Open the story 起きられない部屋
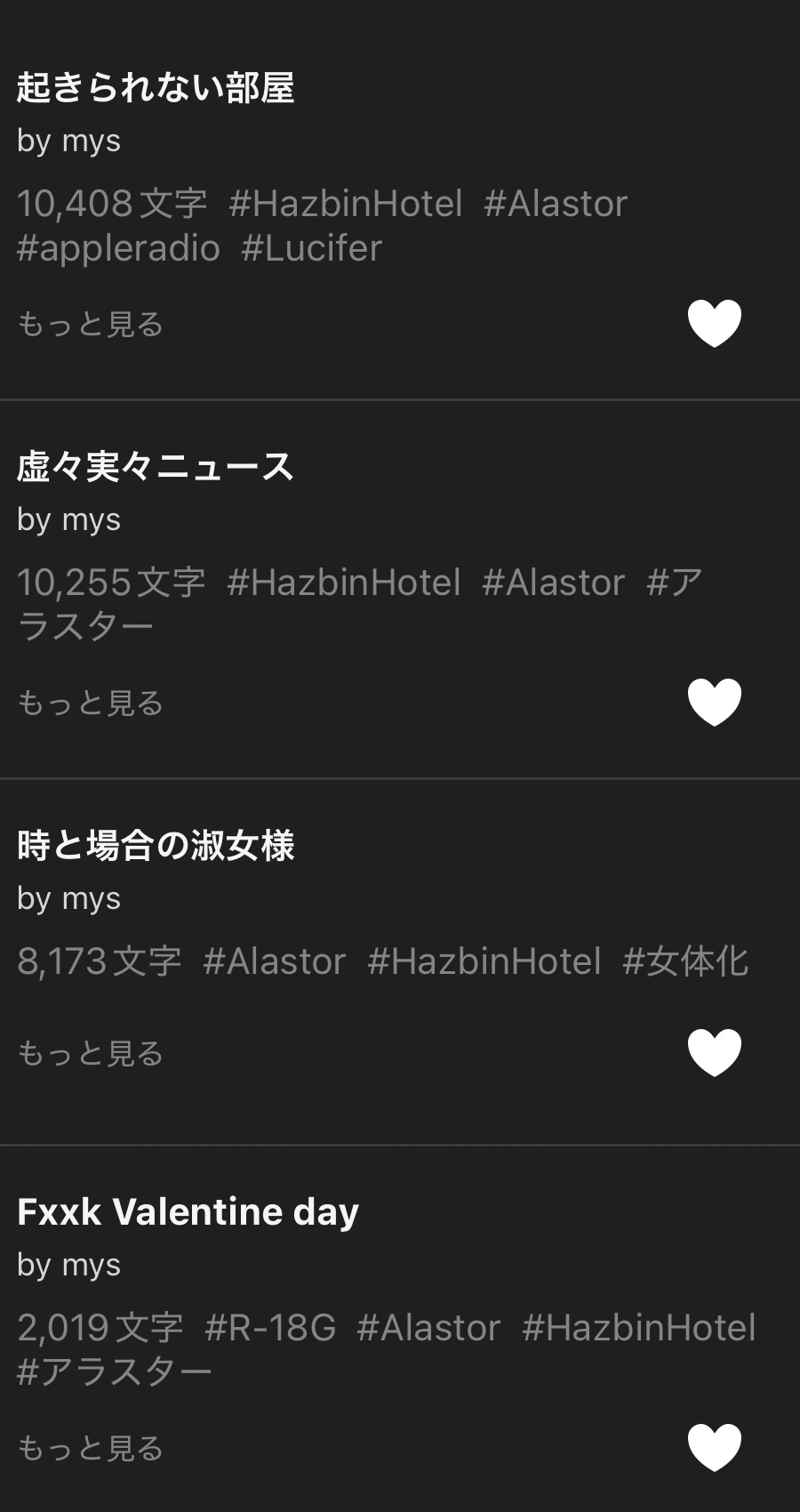The height and width of the screenshot is (1512, 800). click(156, 88)
